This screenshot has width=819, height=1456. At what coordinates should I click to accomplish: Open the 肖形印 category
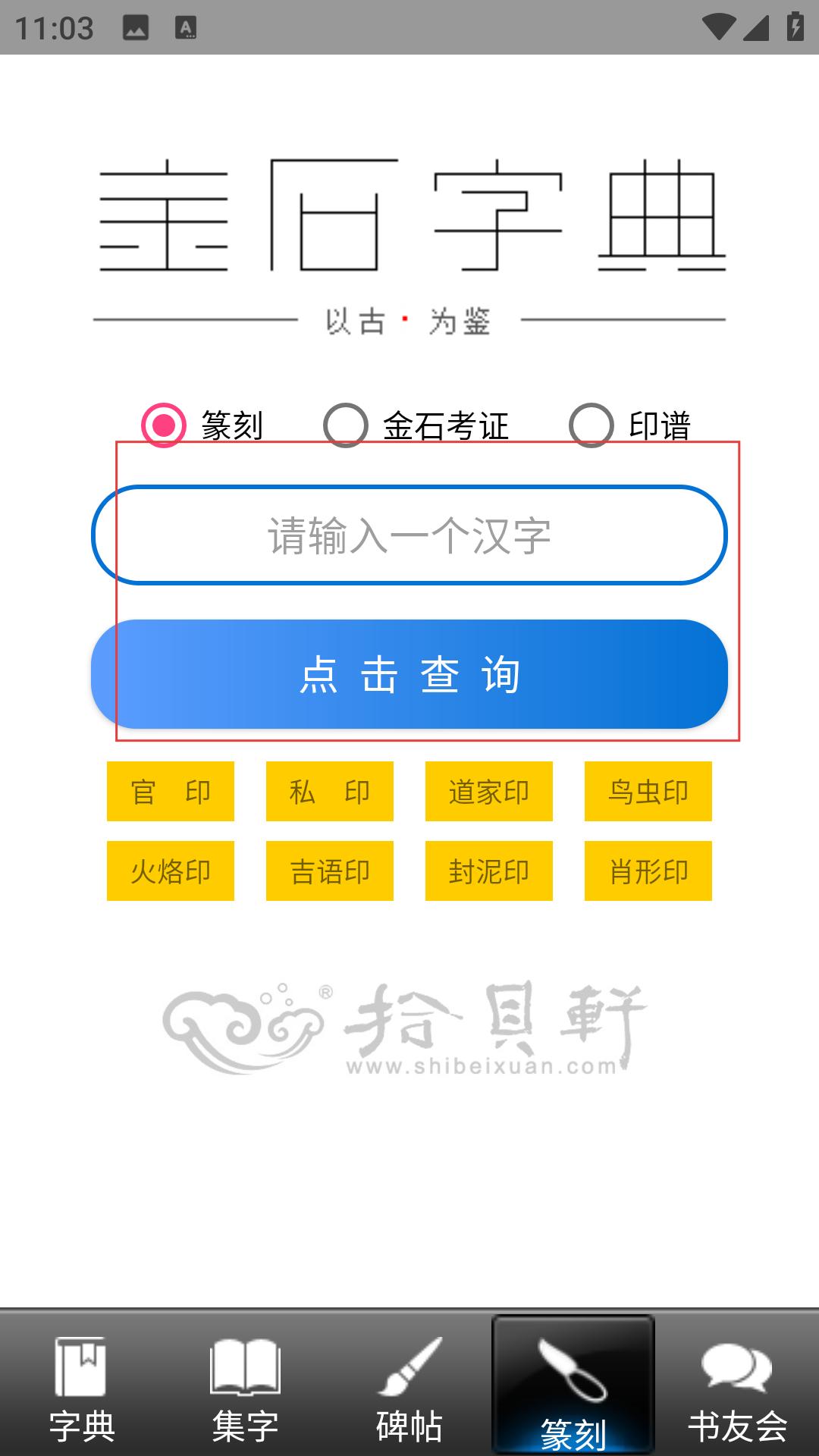point(648,871)
